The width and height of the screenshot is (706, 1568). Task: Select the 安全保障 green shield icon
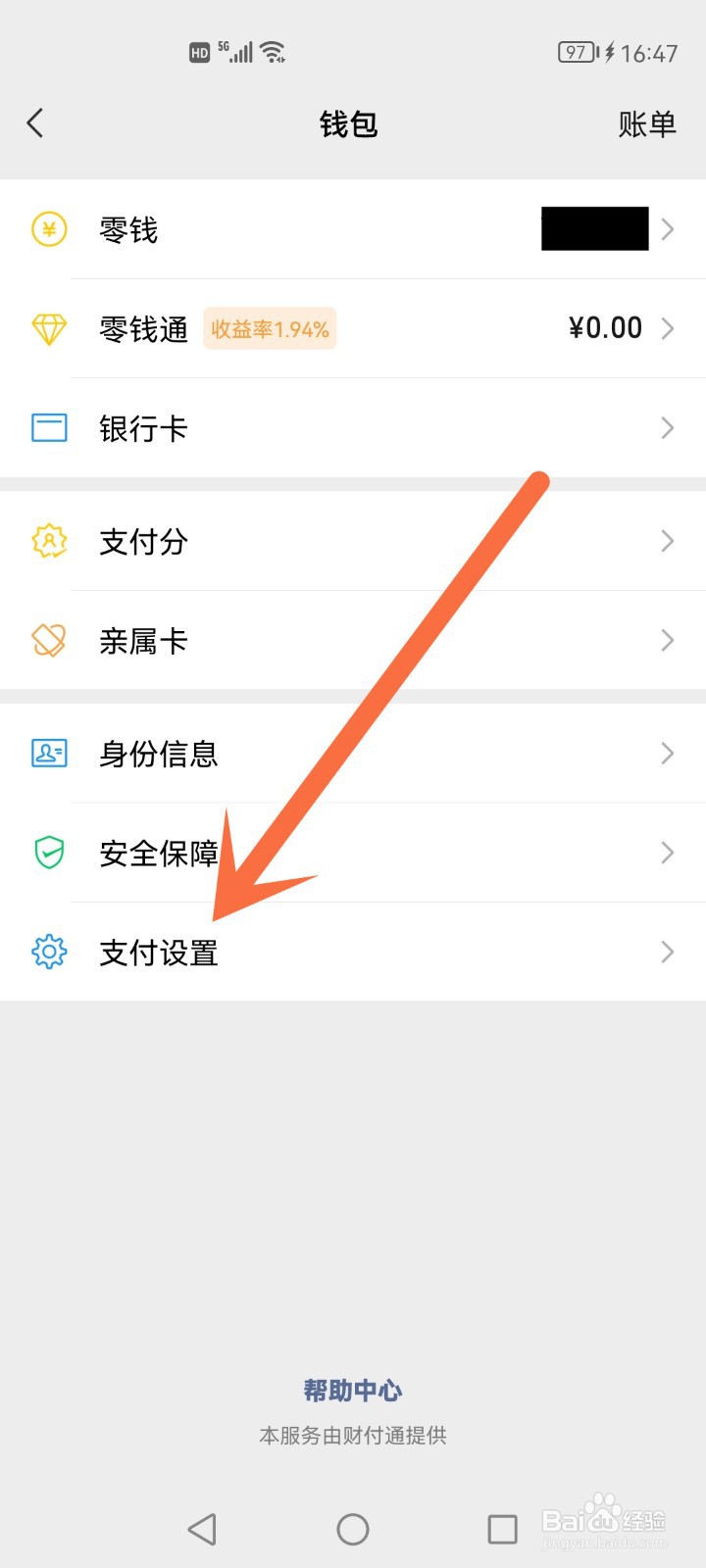coord(48,853)
